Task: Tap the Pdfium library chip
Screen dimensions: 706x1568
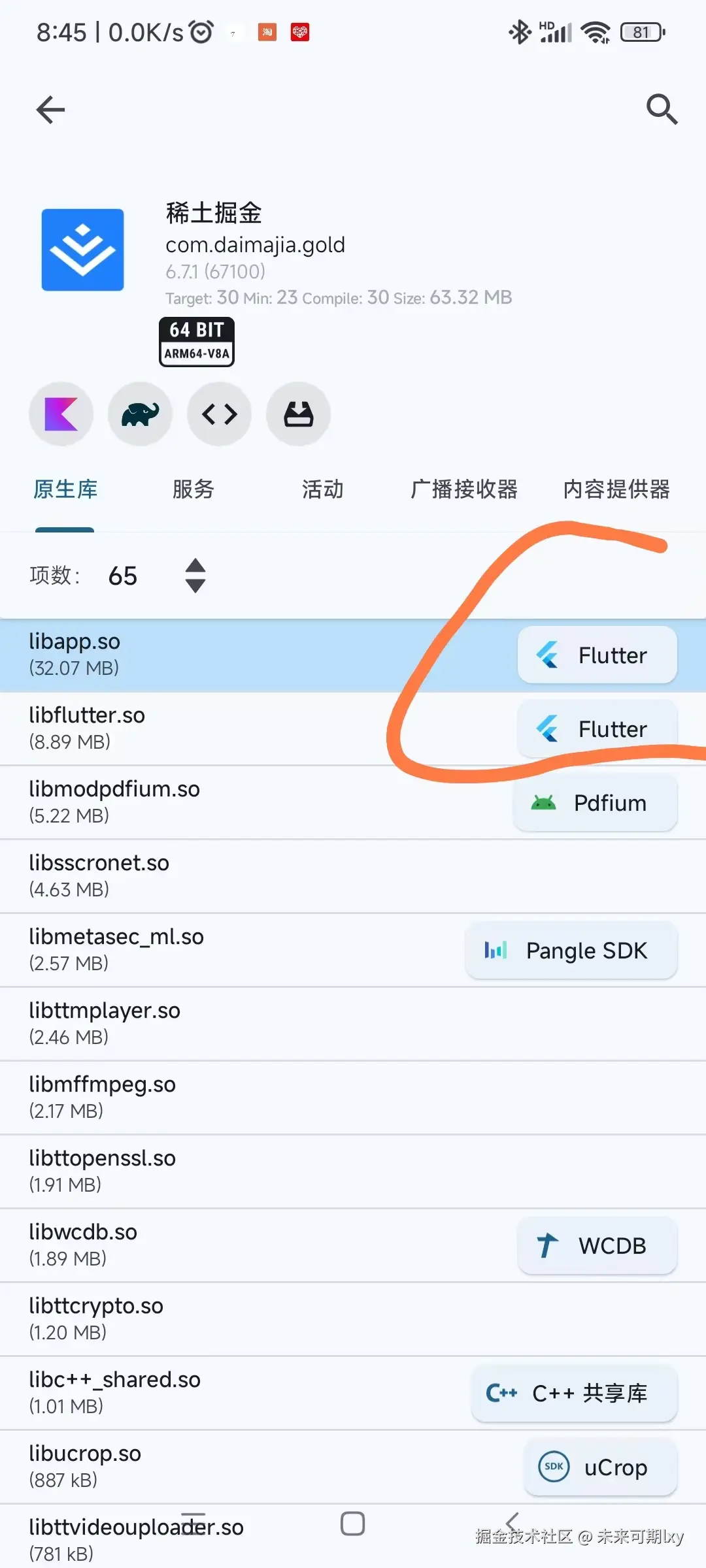Action: (595, 803)
